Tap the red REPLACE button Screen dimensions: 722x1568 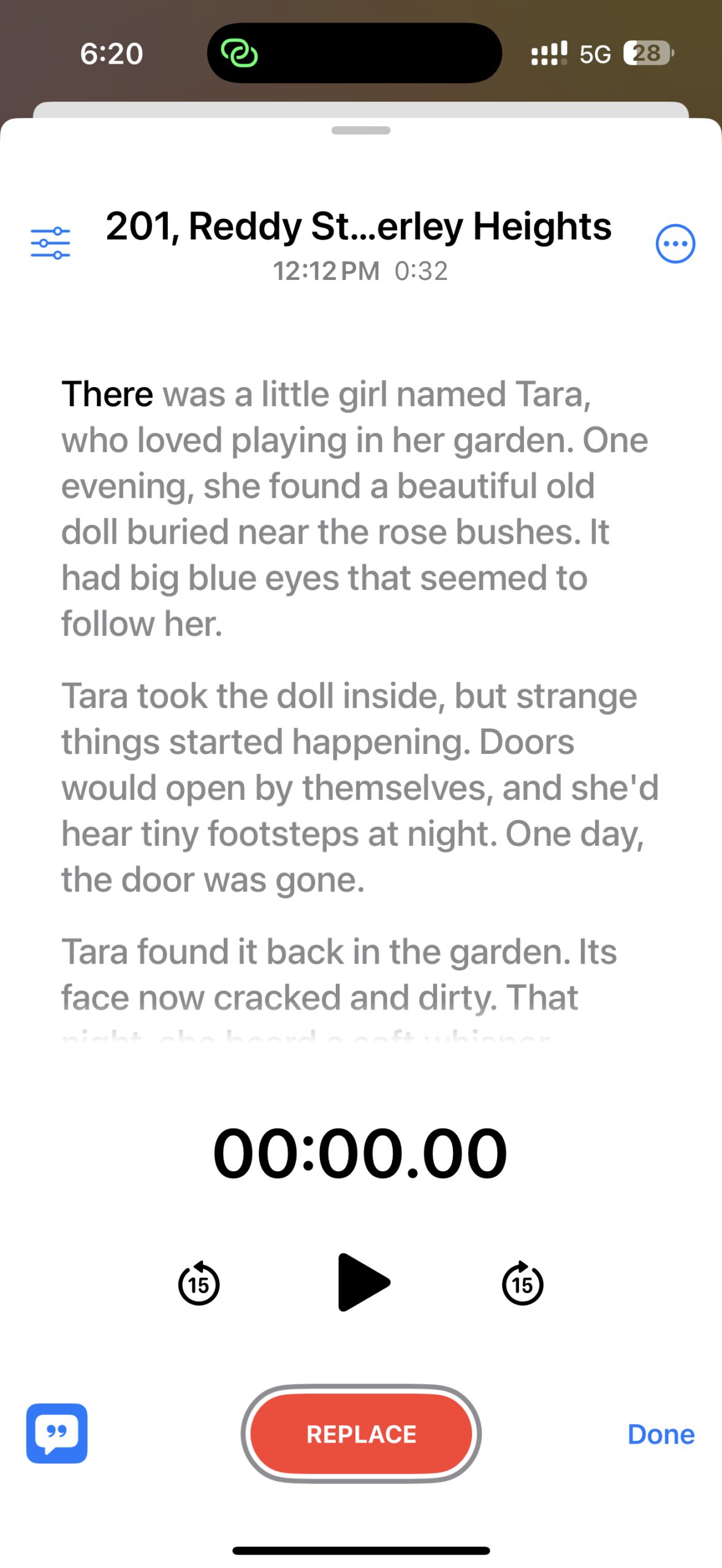(361, 1433)
